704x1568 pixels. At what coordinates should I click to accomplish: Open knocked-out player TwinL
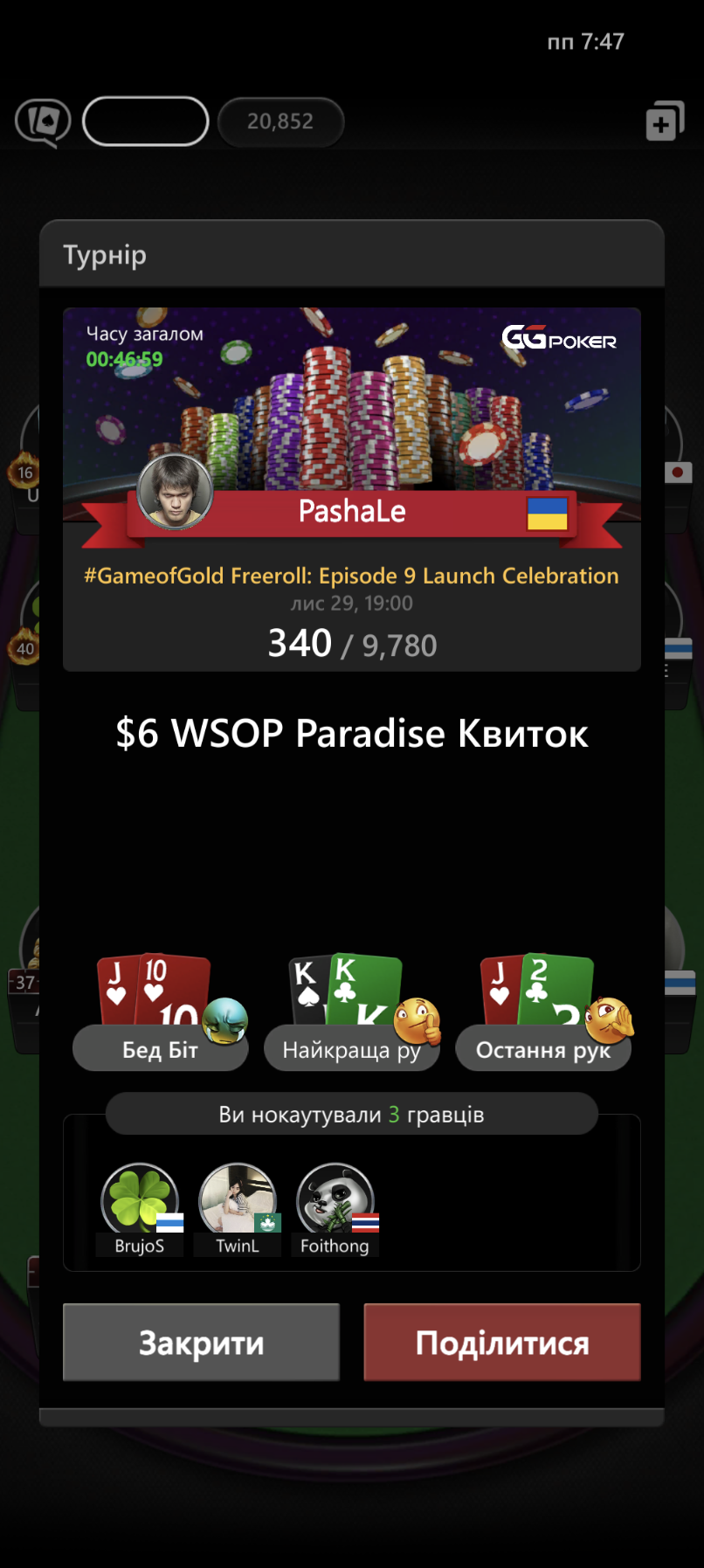(x=238, y=1209)
